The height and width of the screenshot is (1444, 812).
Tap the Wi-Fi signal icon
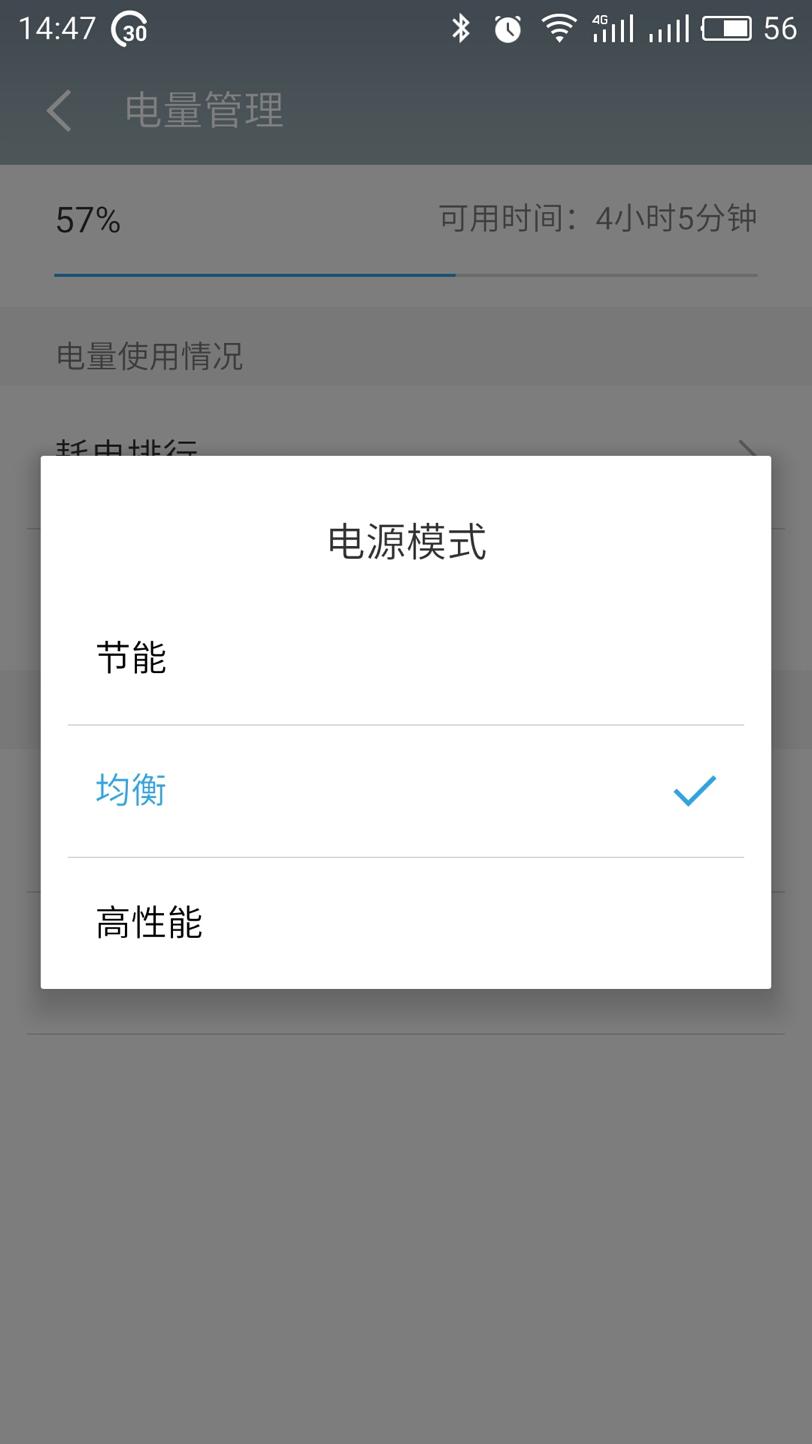pyautogui.click(x=558, y=29)
